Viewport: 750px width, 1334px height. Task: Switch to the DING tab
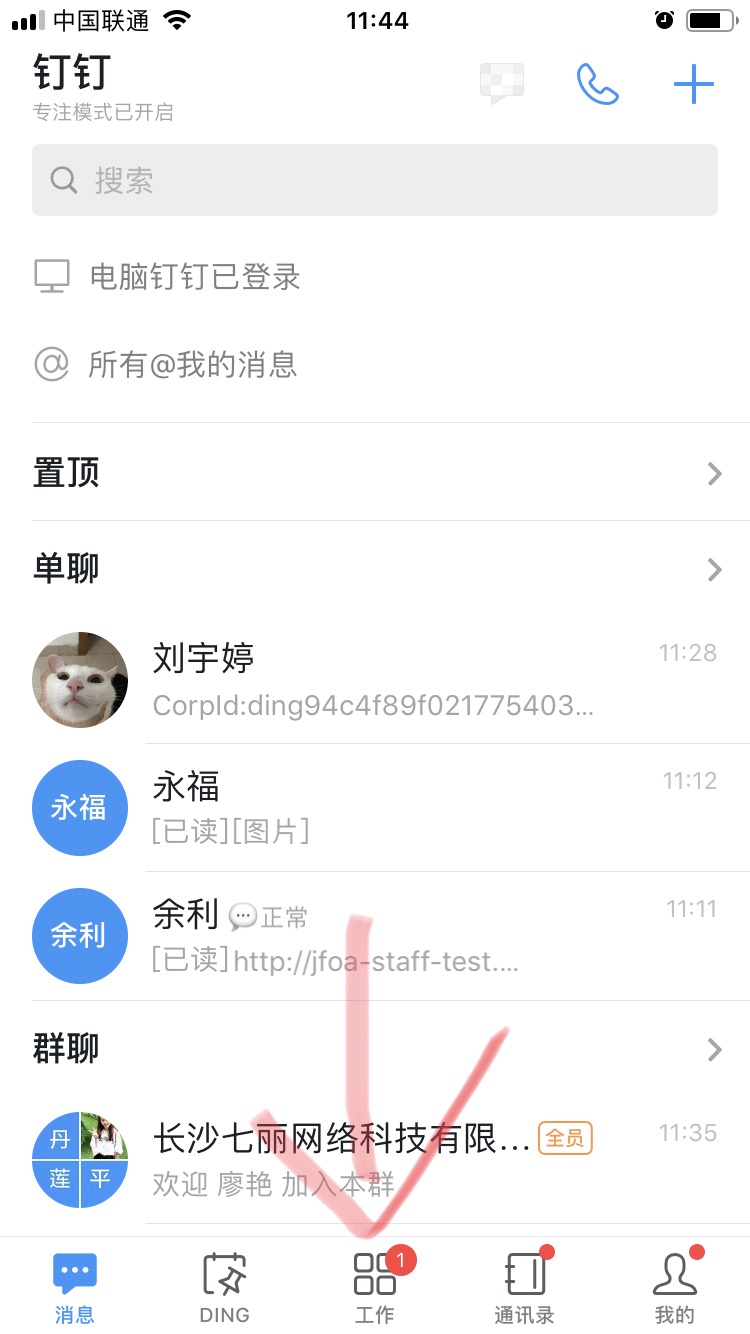pos(224,1288)
